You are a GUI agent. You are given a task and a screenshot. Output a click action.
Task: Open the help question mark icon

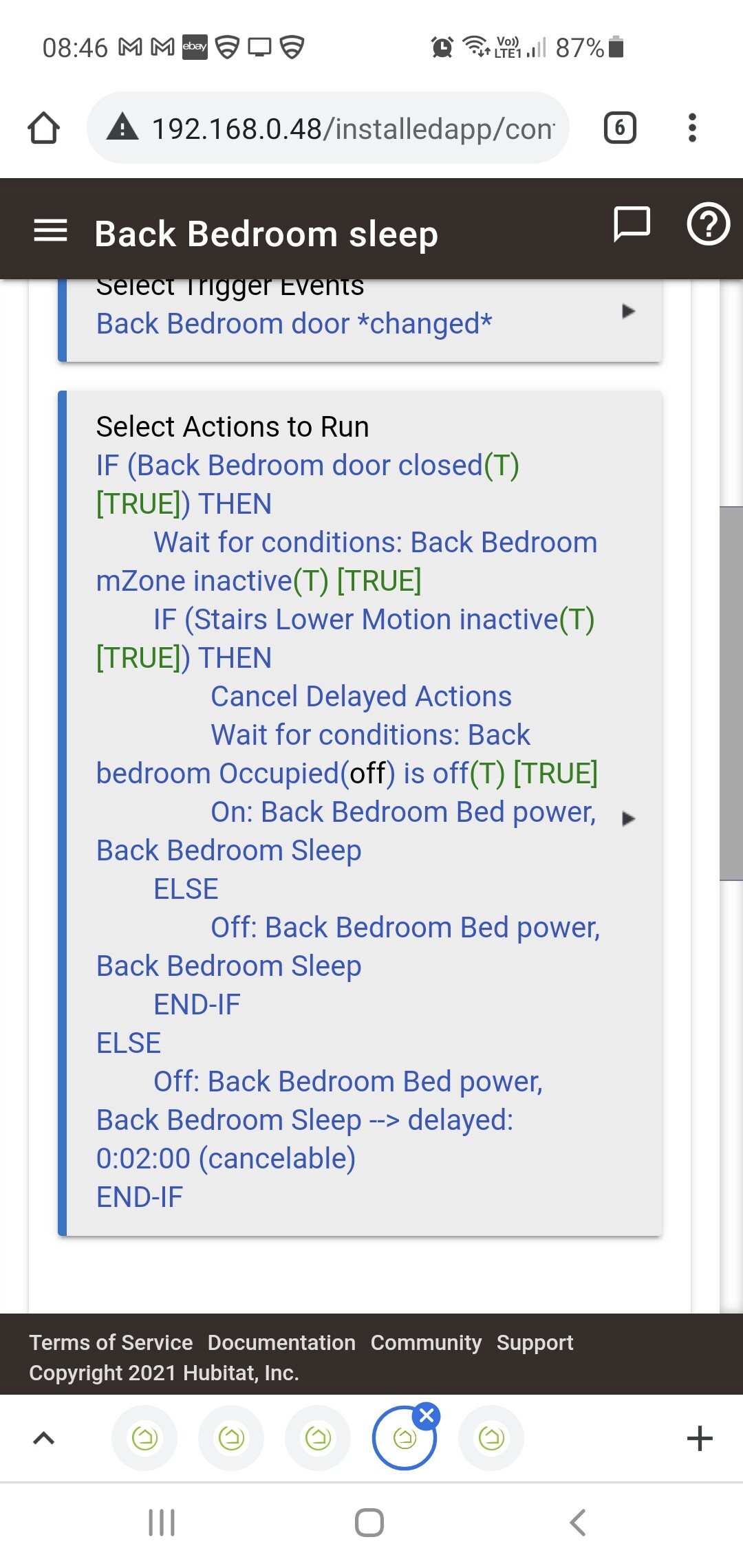pos(709,224)
